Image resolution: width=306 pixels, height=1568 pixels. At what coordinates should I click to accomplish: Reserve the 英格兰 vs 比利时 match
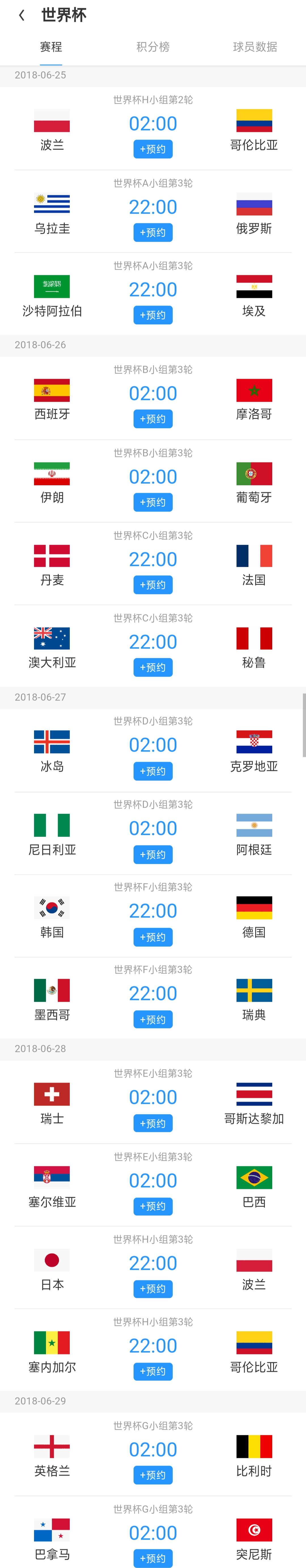click(x=153, y=1476)
